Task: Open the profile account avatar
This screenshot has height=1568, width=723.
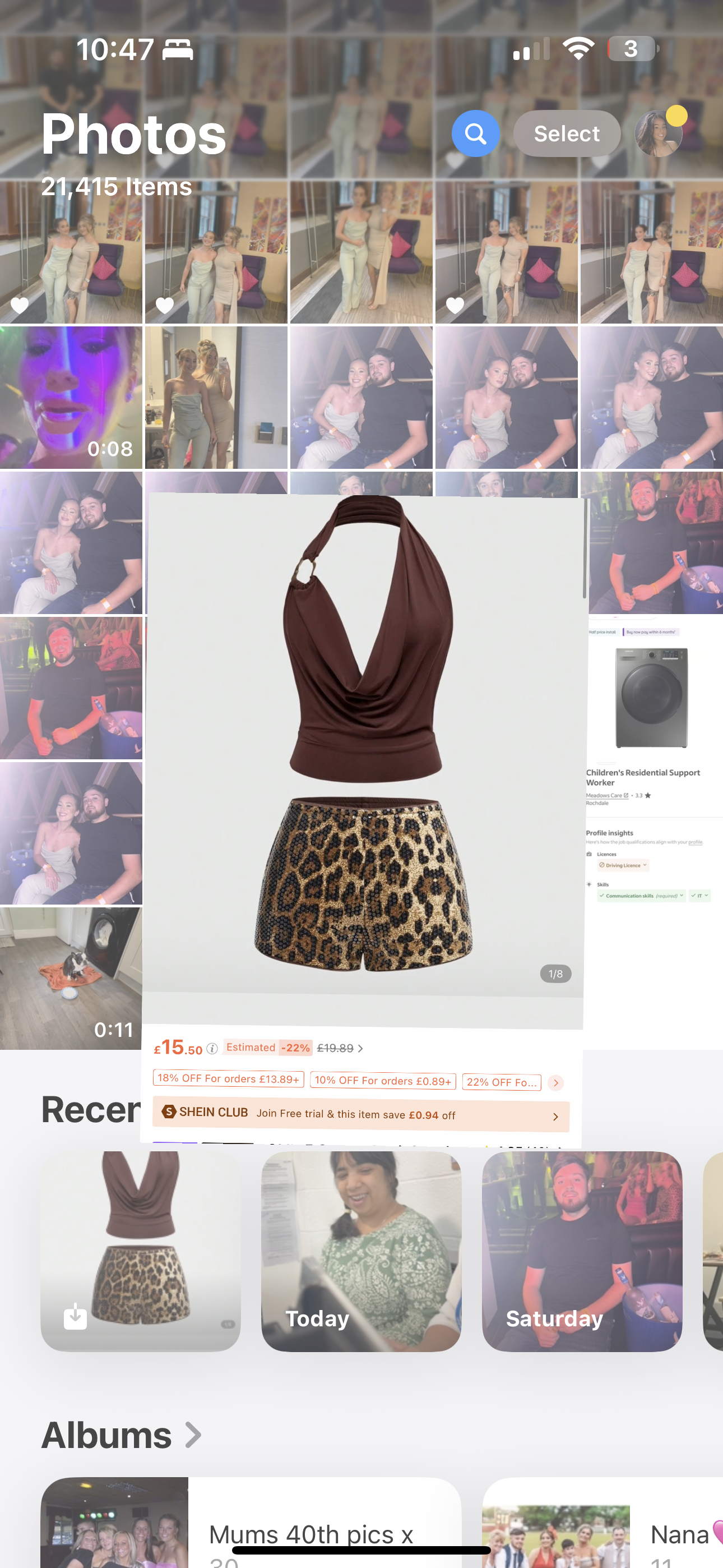Action: click(658, 133)
